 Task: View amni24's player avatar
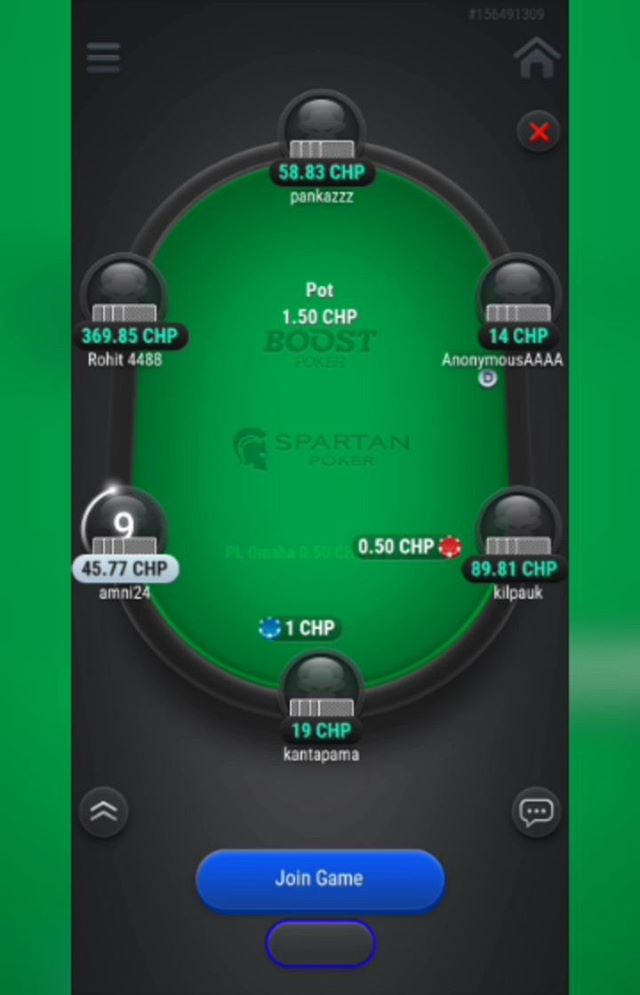tap(123, 522)
